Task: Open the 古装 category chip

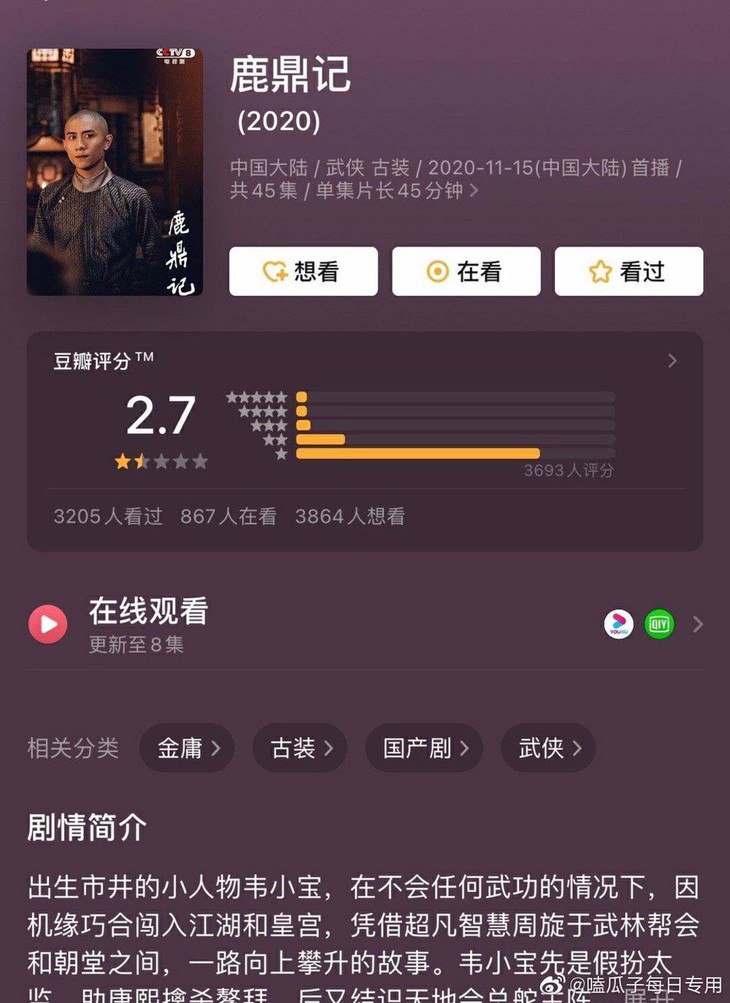Action: 300,748
